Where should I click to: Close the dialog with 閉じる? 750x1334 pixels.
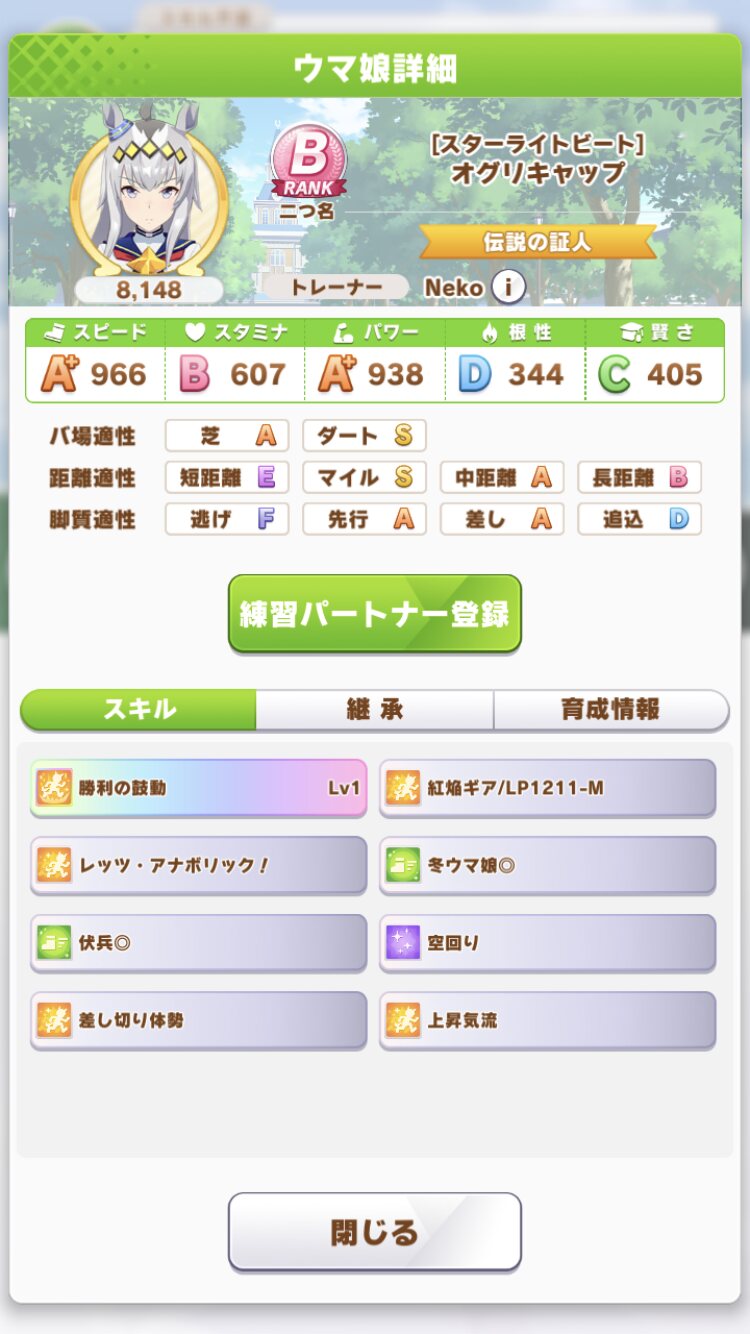pyautogui.click(x=375, y=1232)
